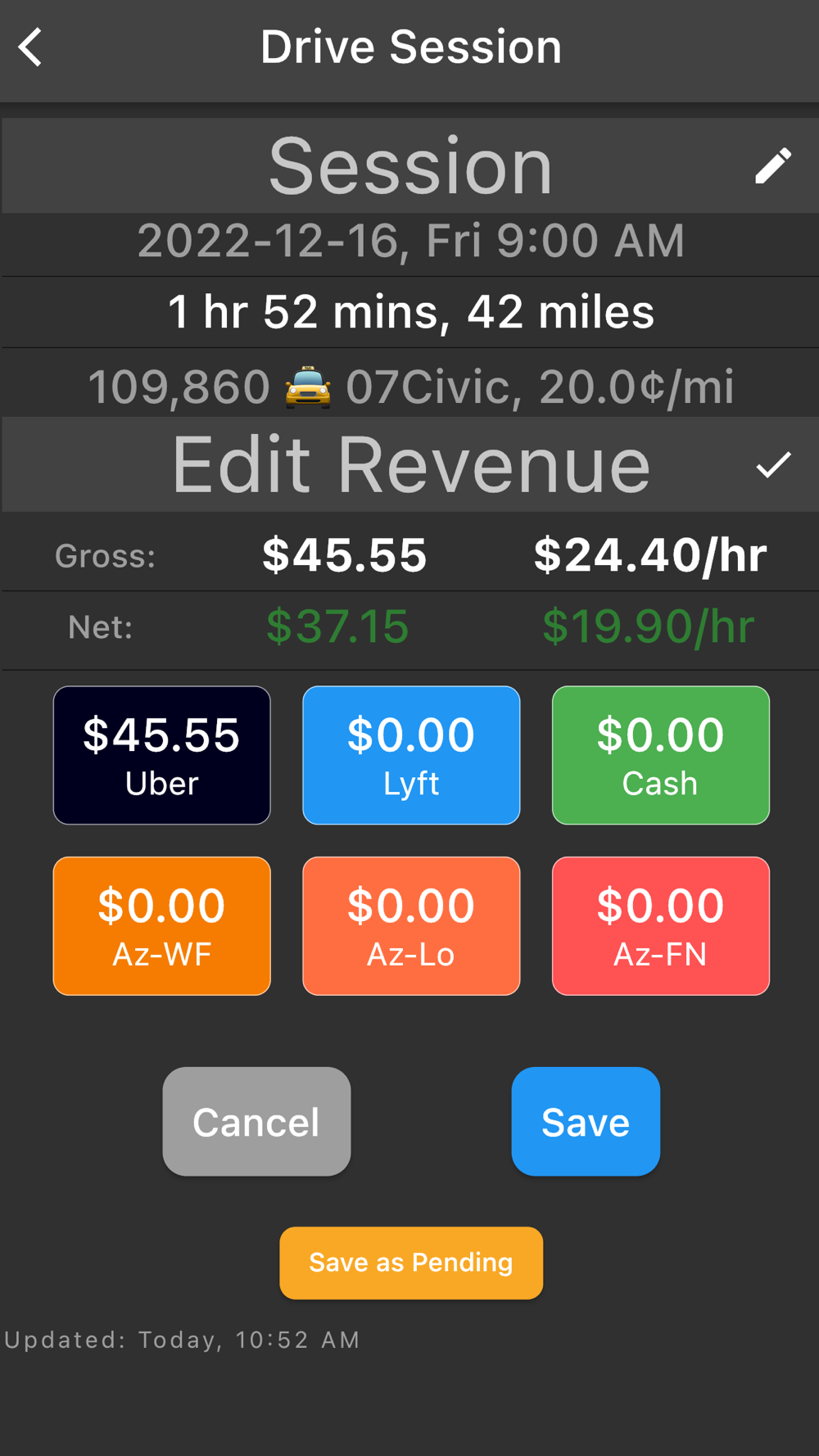Image resolution: width=819 pixels, height=1456 pixels.
Task: Edit the session details with the pencil icon
Action: point(772,166)
